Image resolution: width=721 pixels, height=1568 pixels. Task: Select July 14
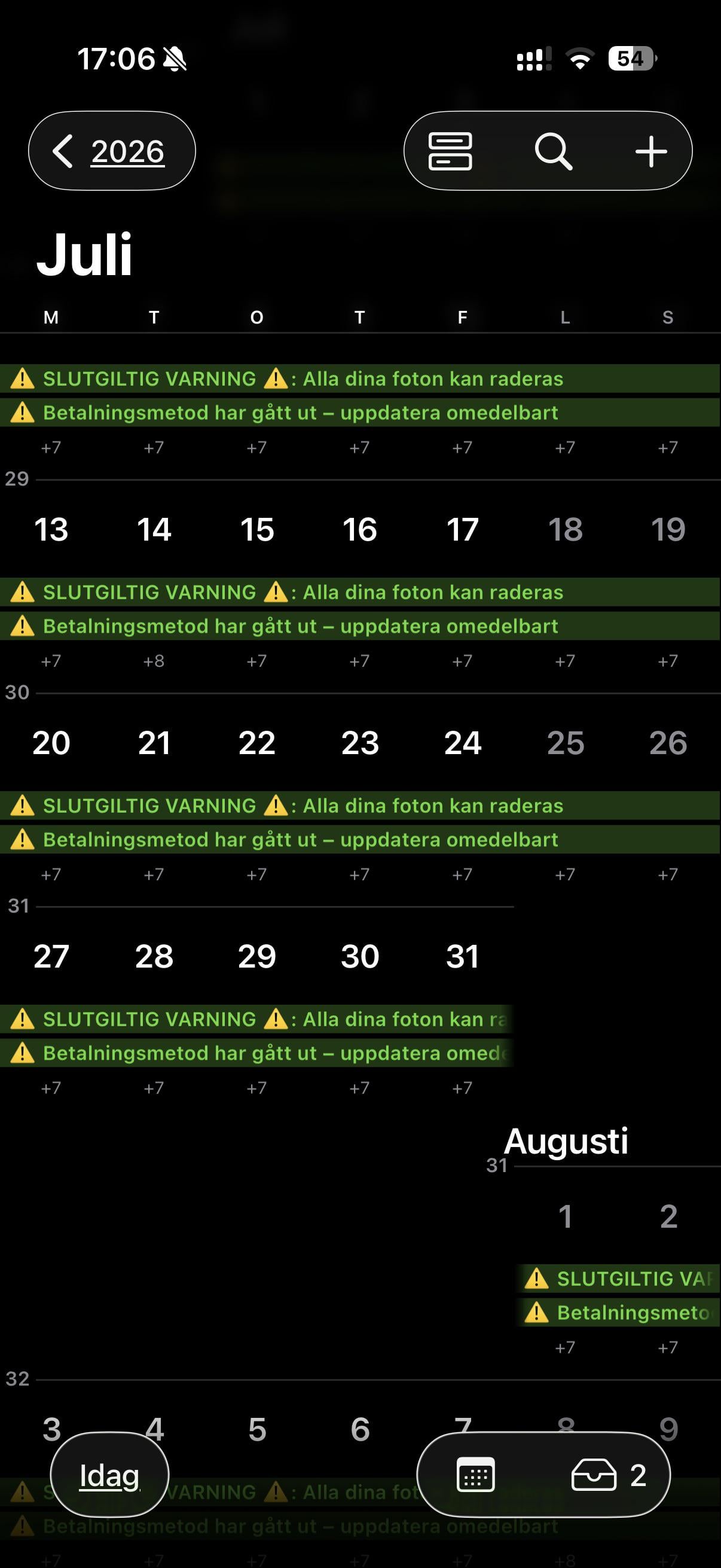[x=154, y=529]
